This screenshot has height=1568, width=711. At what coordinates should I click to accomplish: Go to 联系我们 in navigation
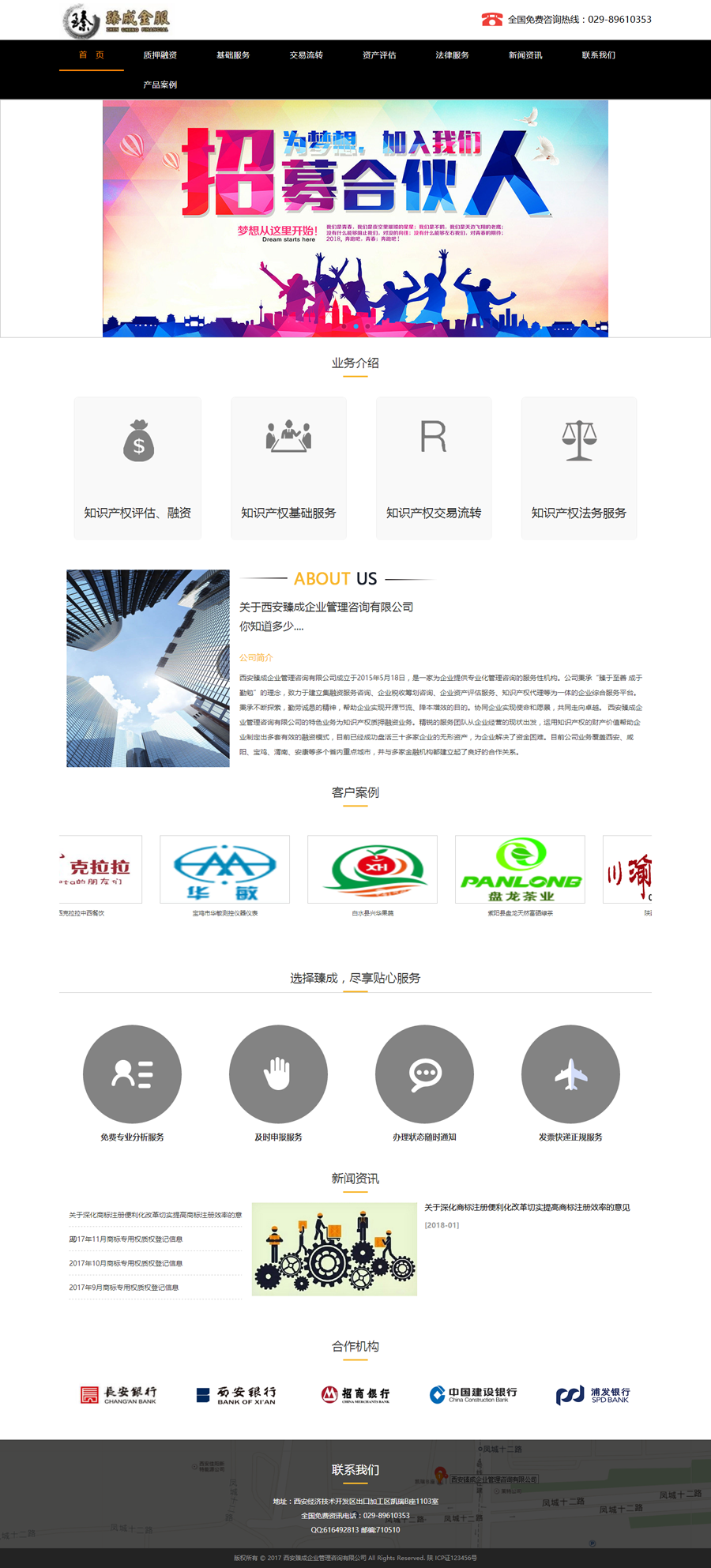click(x=598, y=55)
